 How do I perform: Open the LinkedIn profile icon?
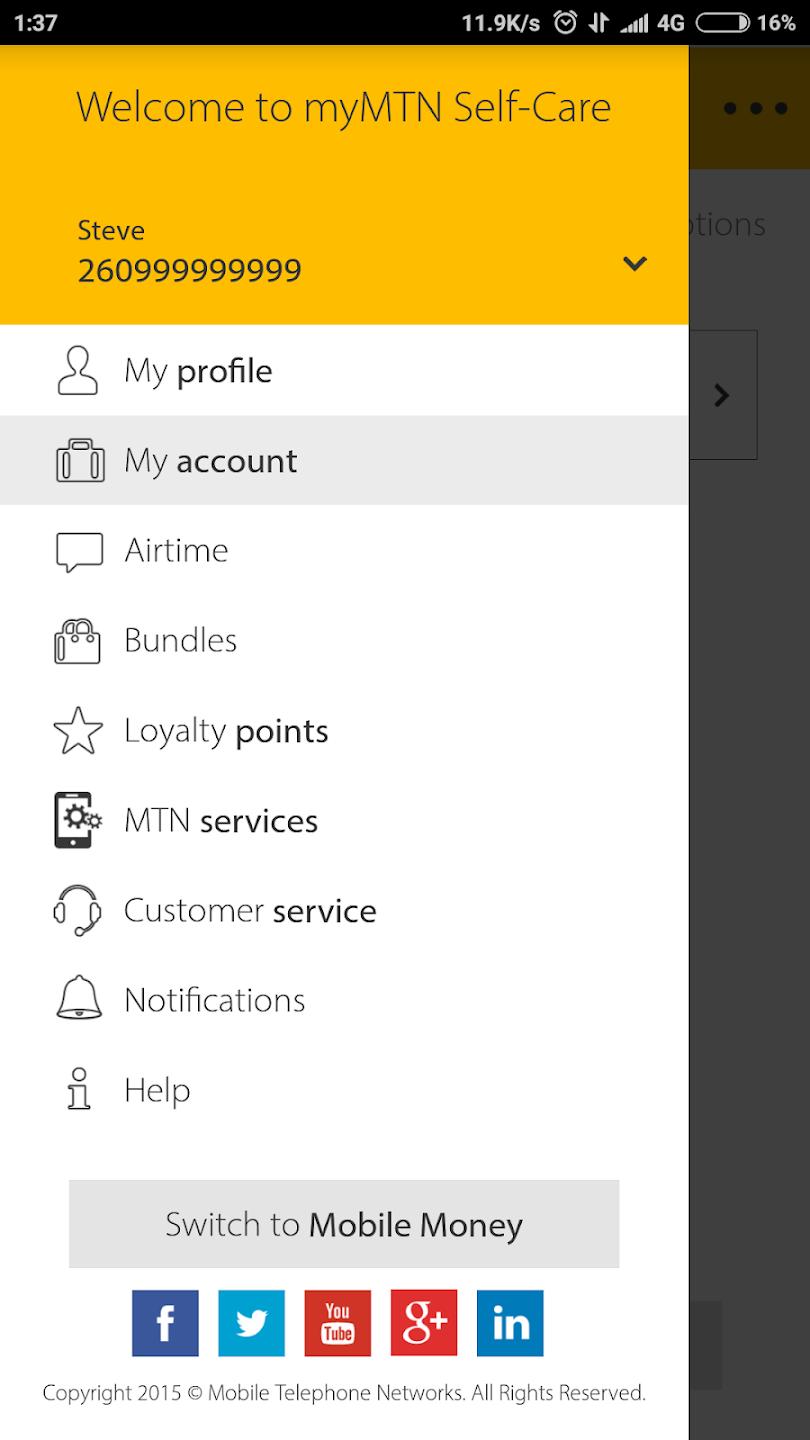point(510,1322)
